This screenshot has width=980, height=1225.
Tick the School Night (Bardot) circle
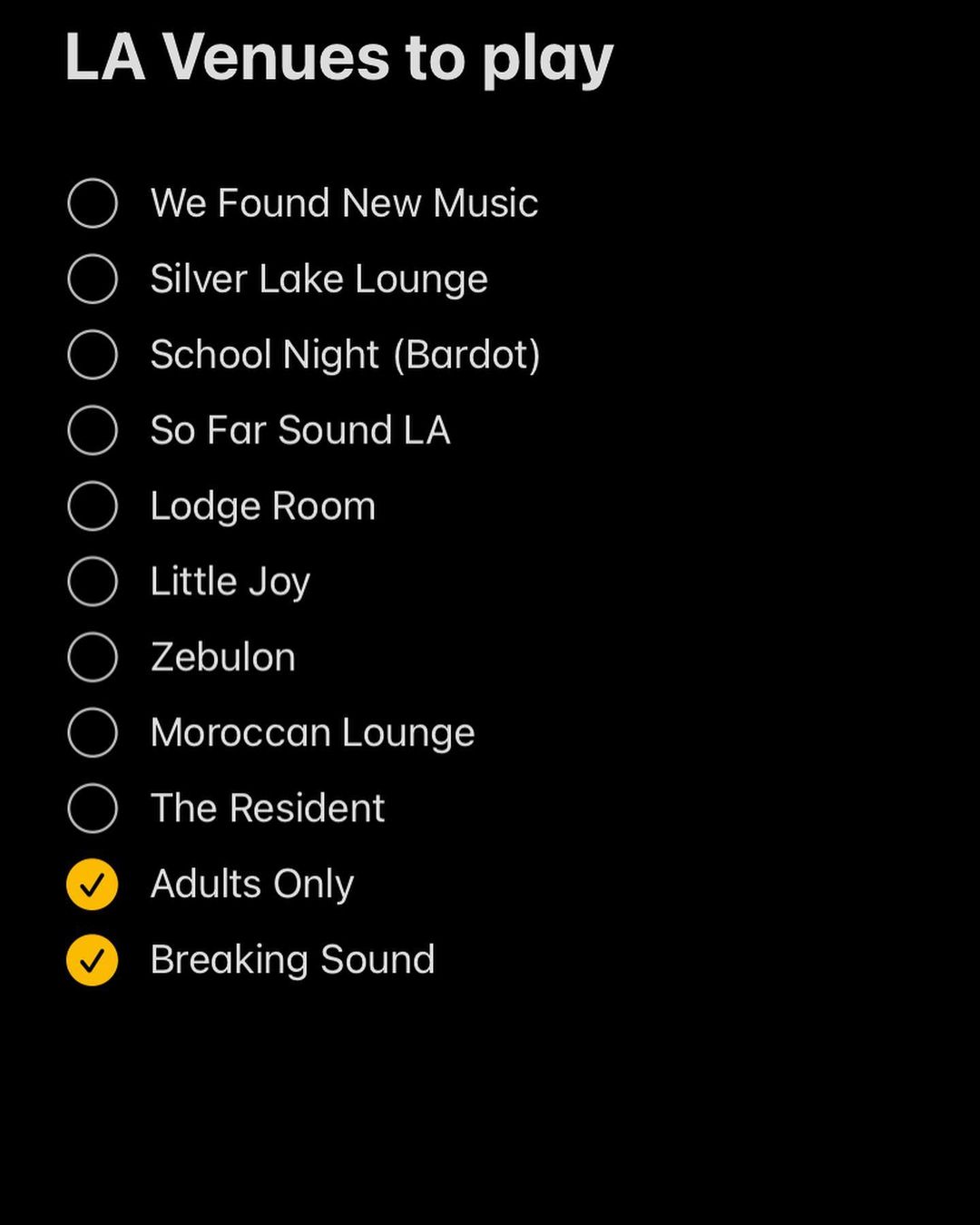coord(93,355)
